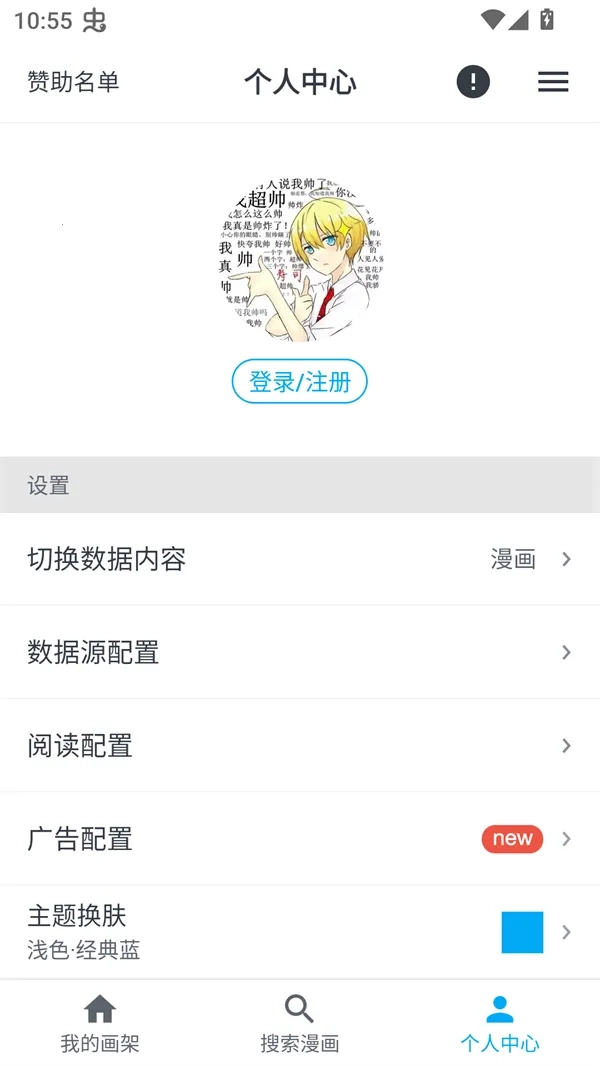Switch to the 搜索漫画 tab
The height and width of the screenshot is (1066, 600).
[300, 1024]
